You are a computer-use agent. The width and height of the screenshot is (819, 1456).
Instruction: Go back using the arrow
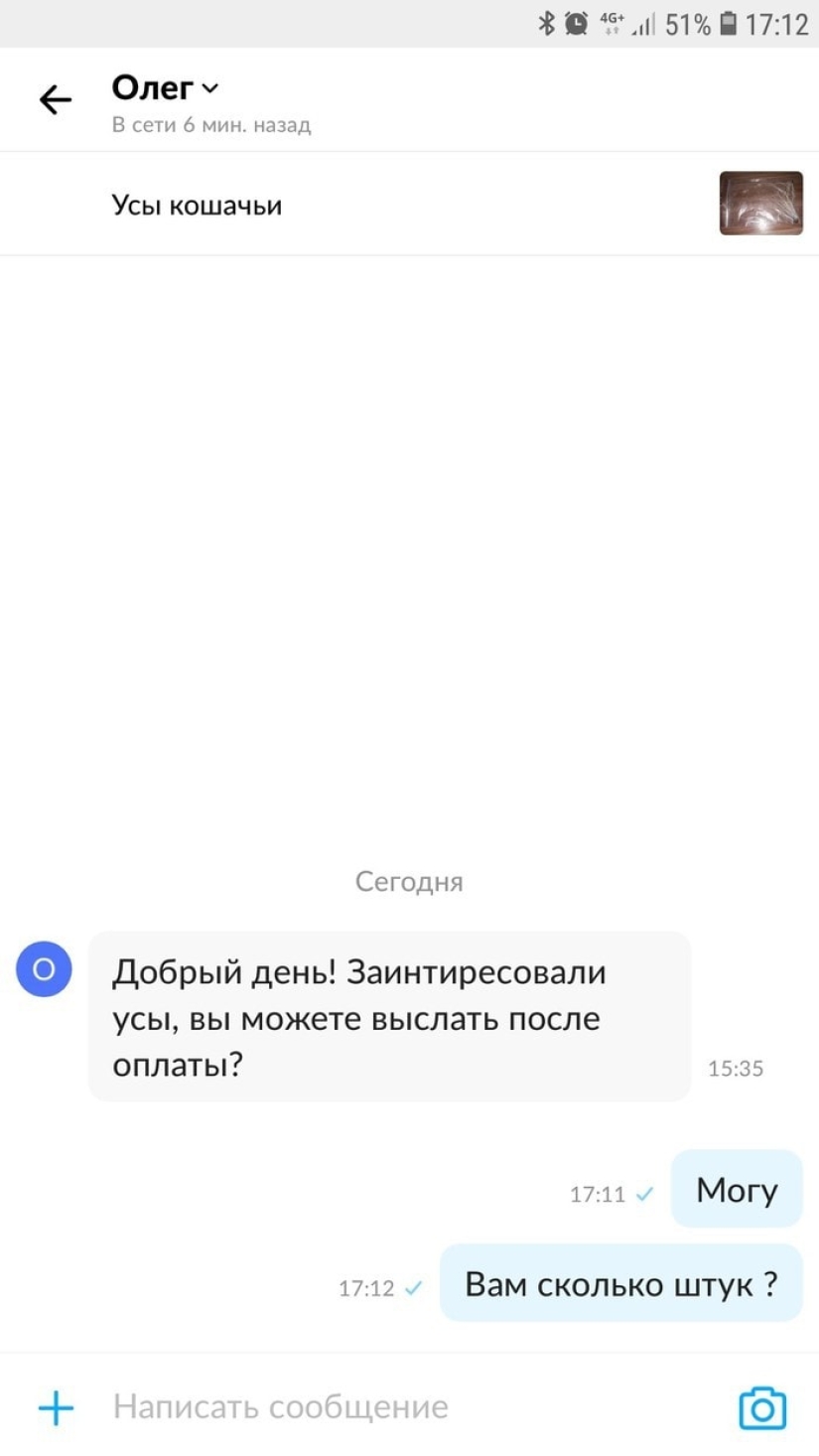pos(56,99)
